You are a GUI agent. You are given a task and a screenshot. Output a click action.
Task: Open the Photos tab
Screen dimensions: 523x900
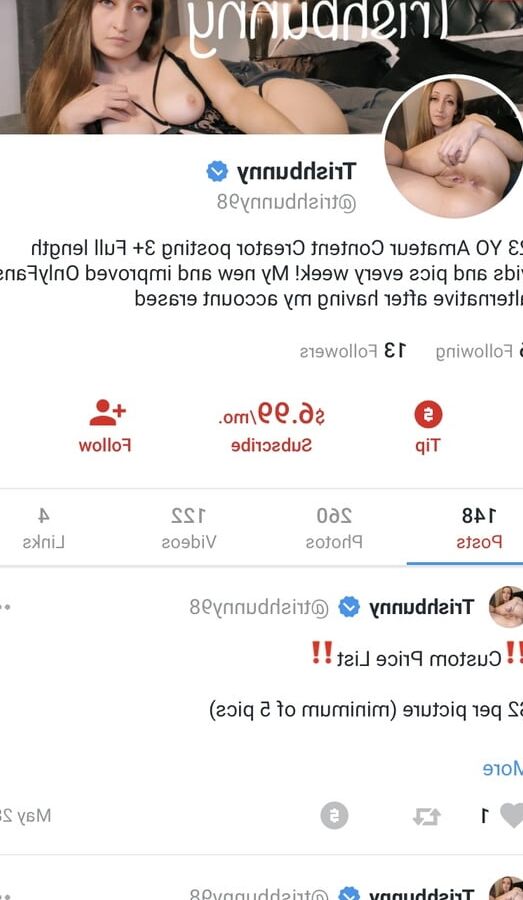(334, 529)
